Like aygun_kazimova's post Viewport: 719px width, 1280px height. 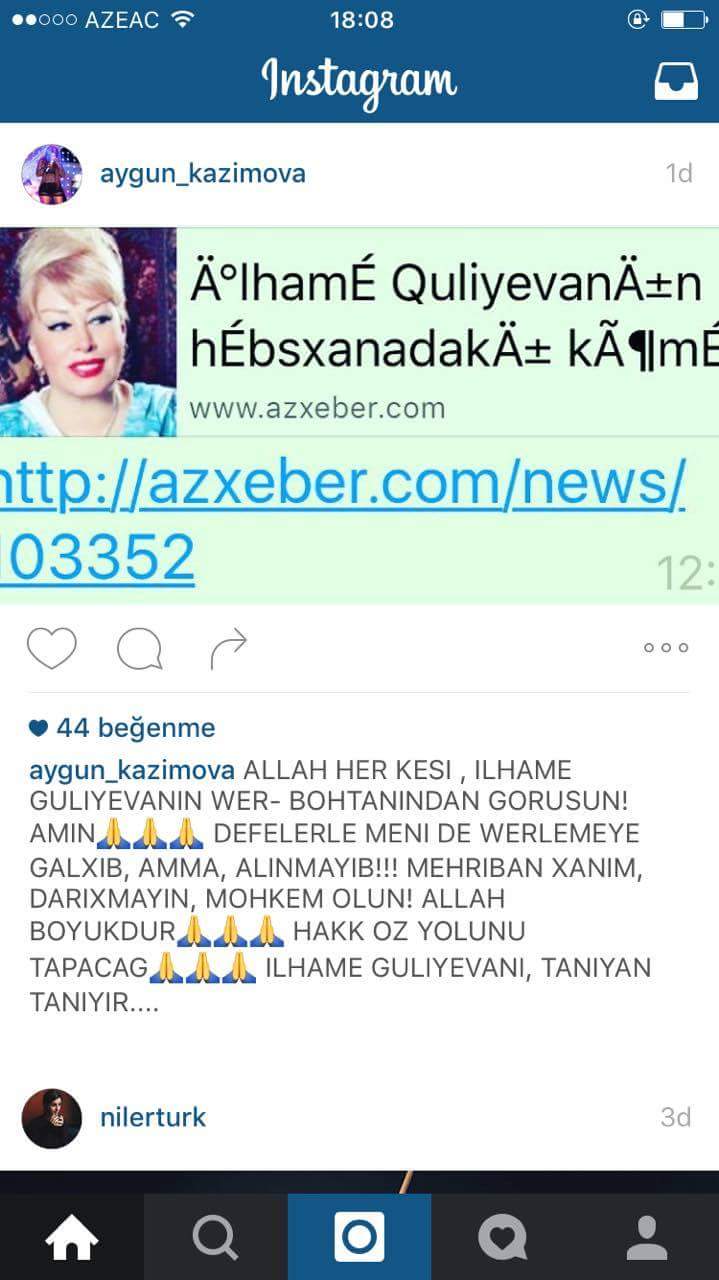(52, 648)
